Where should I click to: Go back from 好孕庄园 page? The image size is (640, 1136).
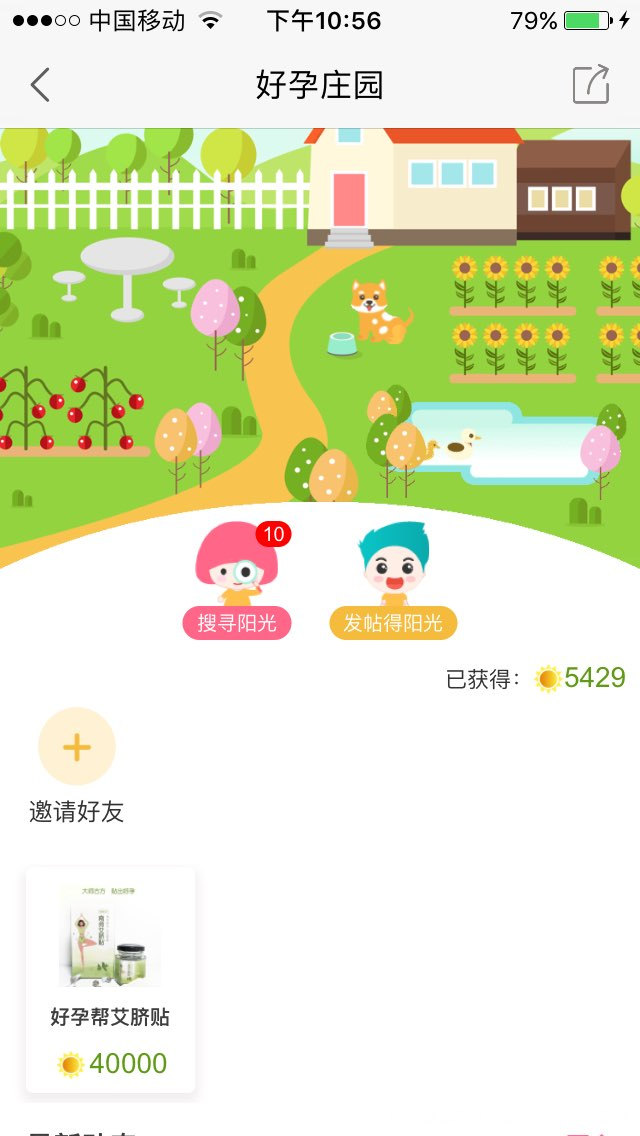[40, 85]
